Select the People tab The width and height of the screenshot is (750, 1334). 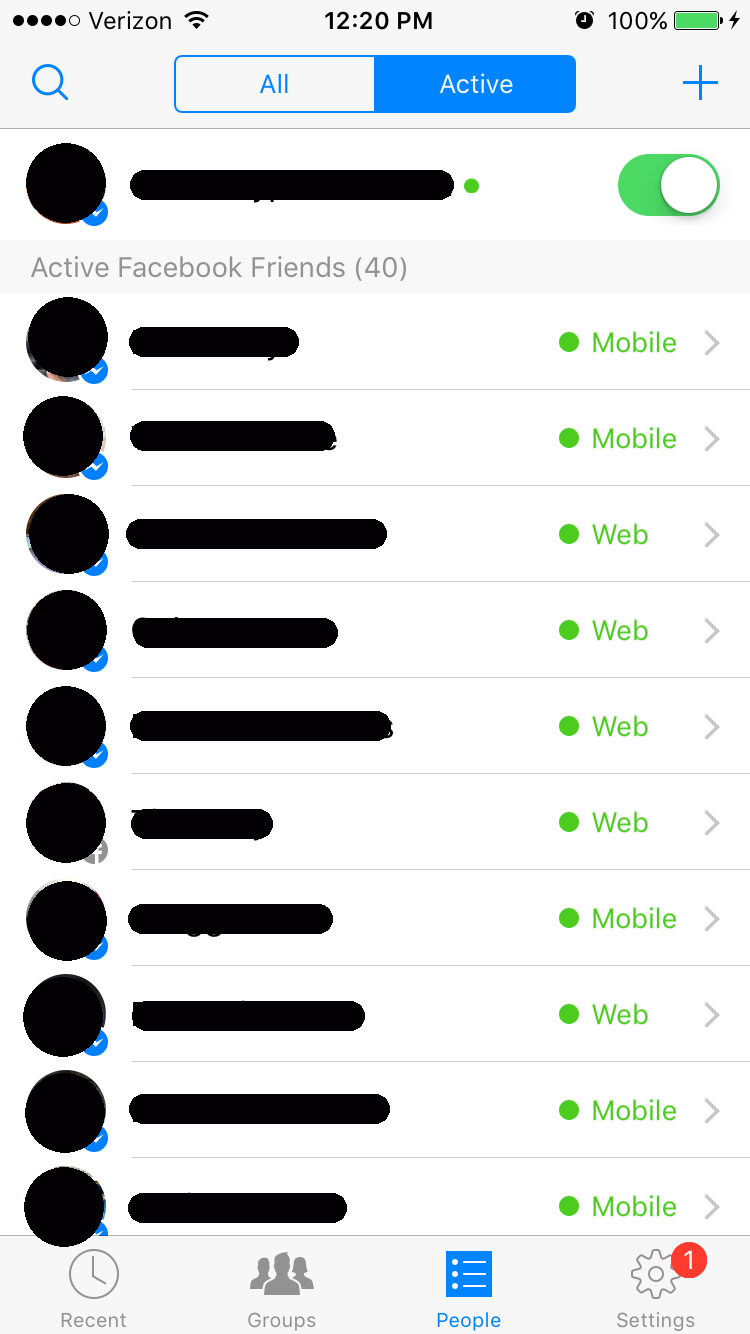click(x=468, y=1288)
